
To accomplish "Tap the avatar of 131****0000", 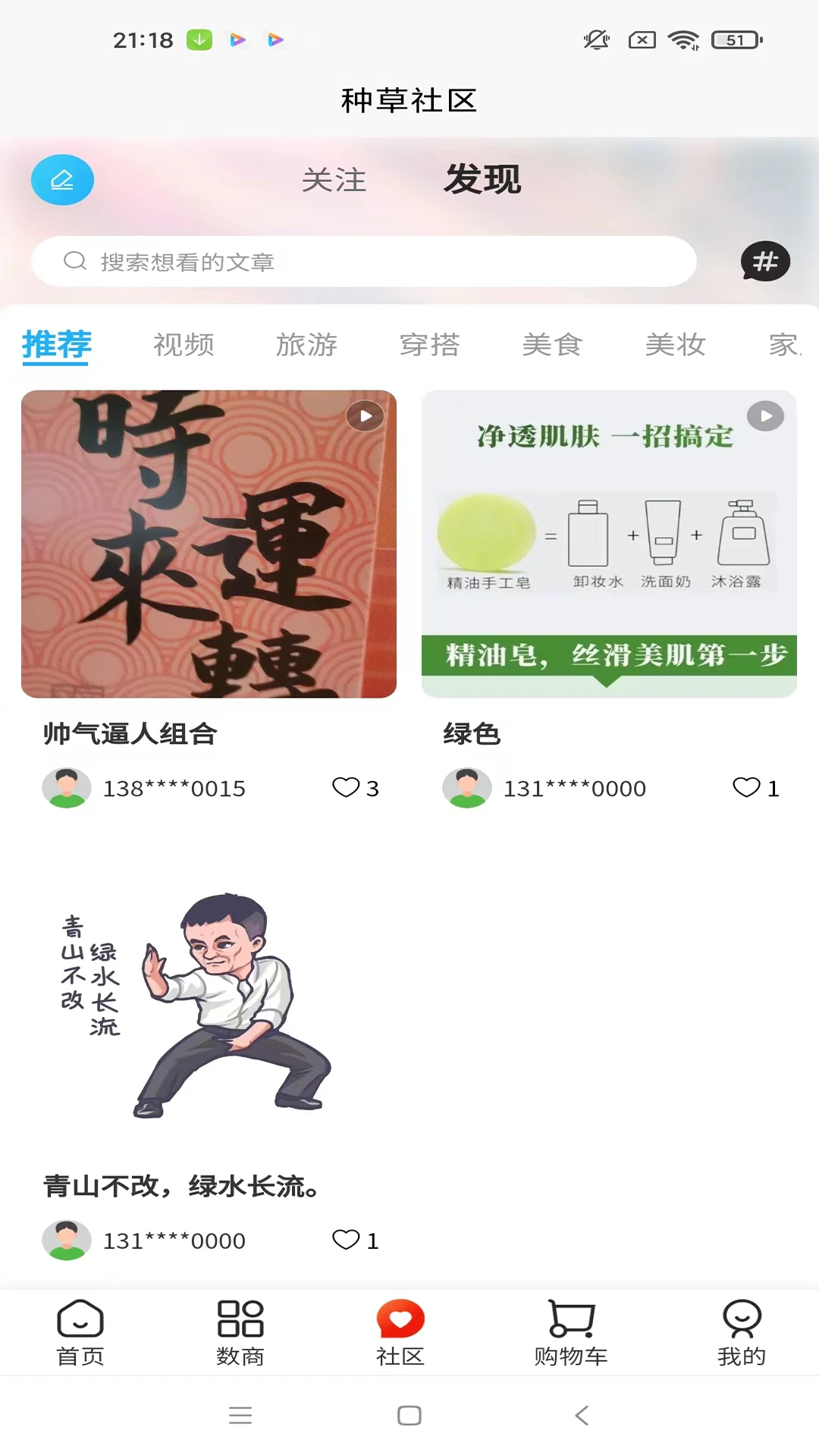I will tap(466, 788).
